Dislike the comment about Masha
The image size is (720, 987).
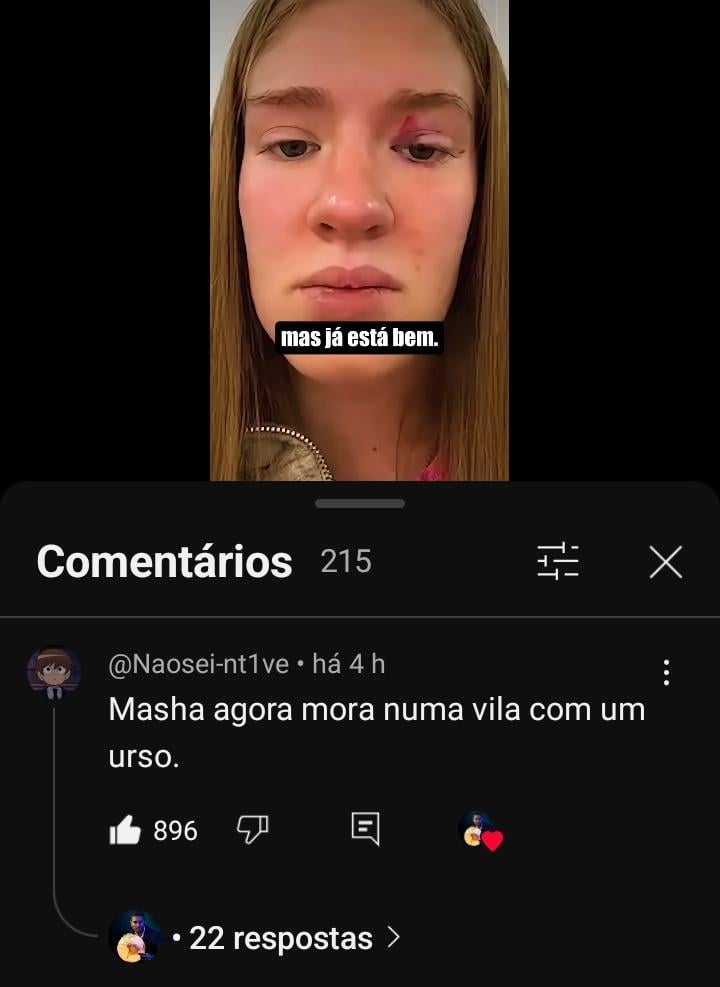(252, 829)
